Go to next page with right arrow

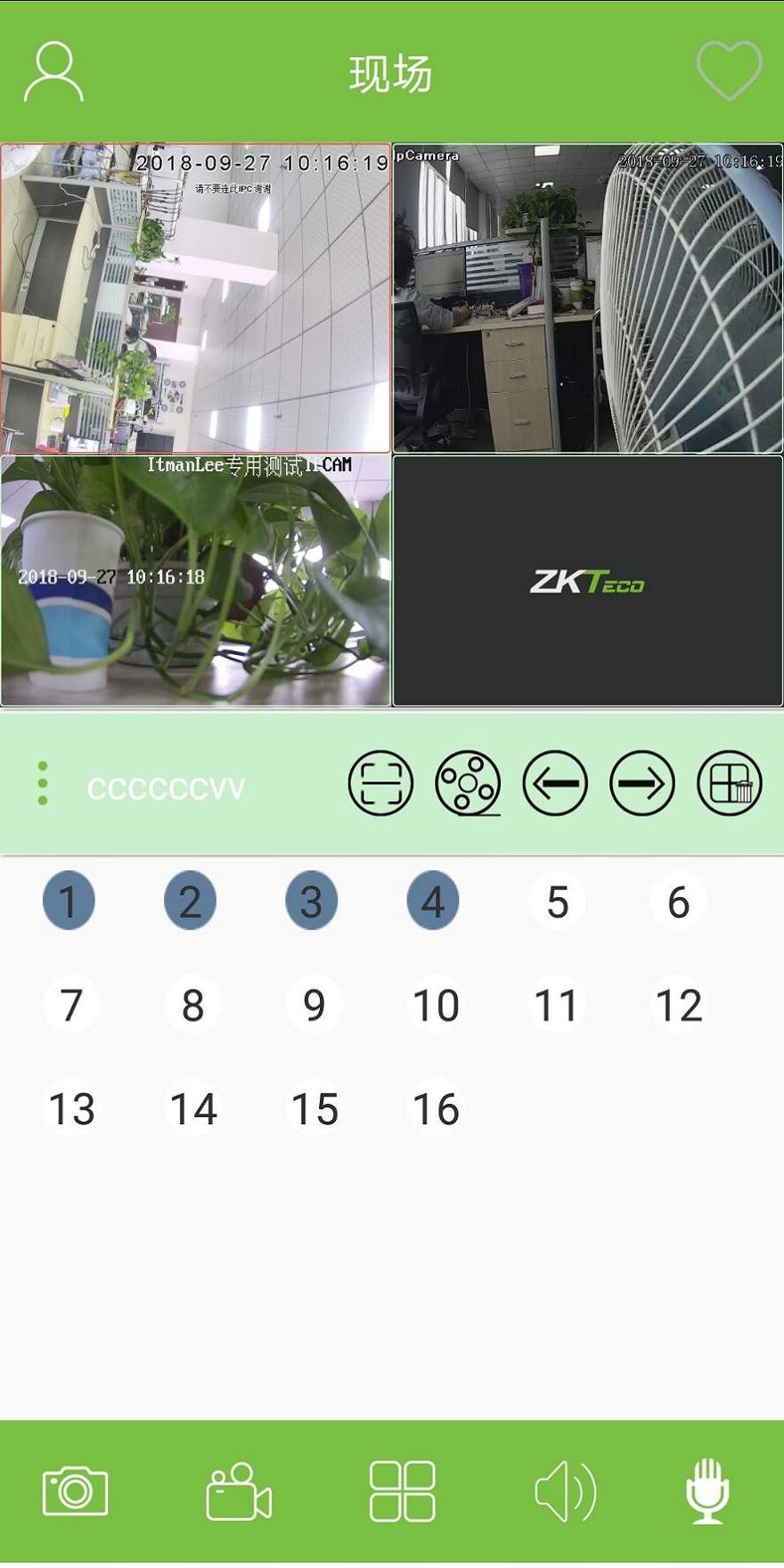click(x=642, y=784)
